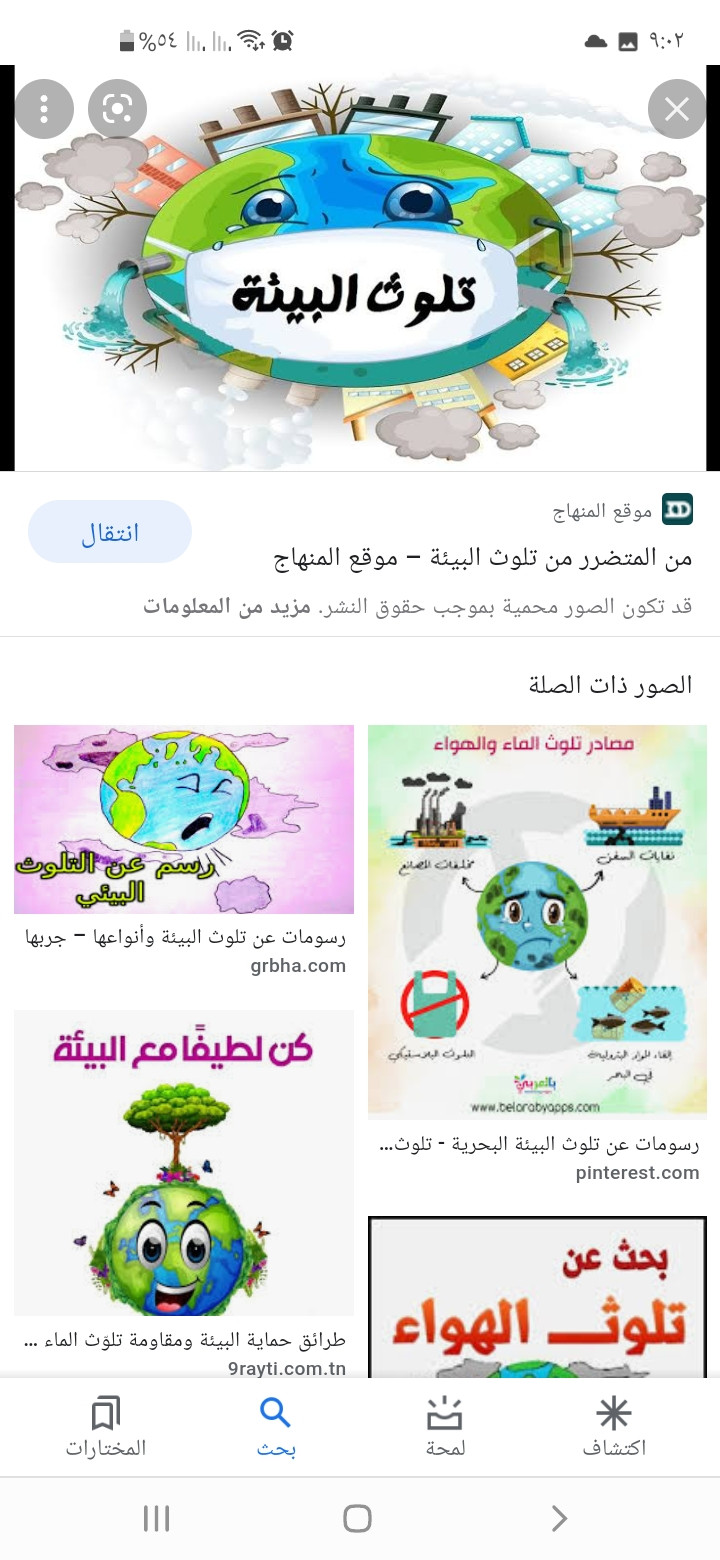
Task: Search this image with Google Lens
Action: coord(117,109)
